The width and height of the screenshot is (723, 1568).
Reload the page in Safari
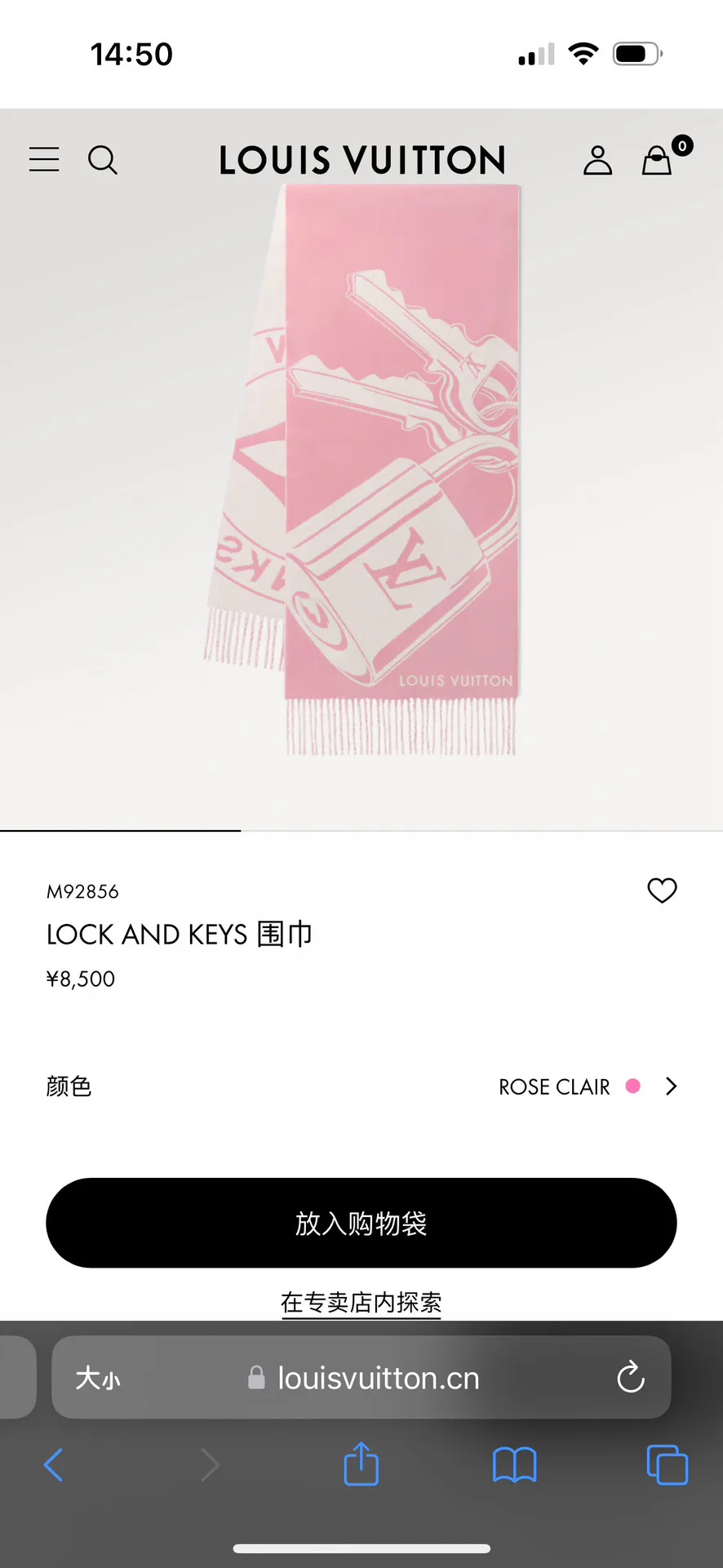click(631, 1378)
